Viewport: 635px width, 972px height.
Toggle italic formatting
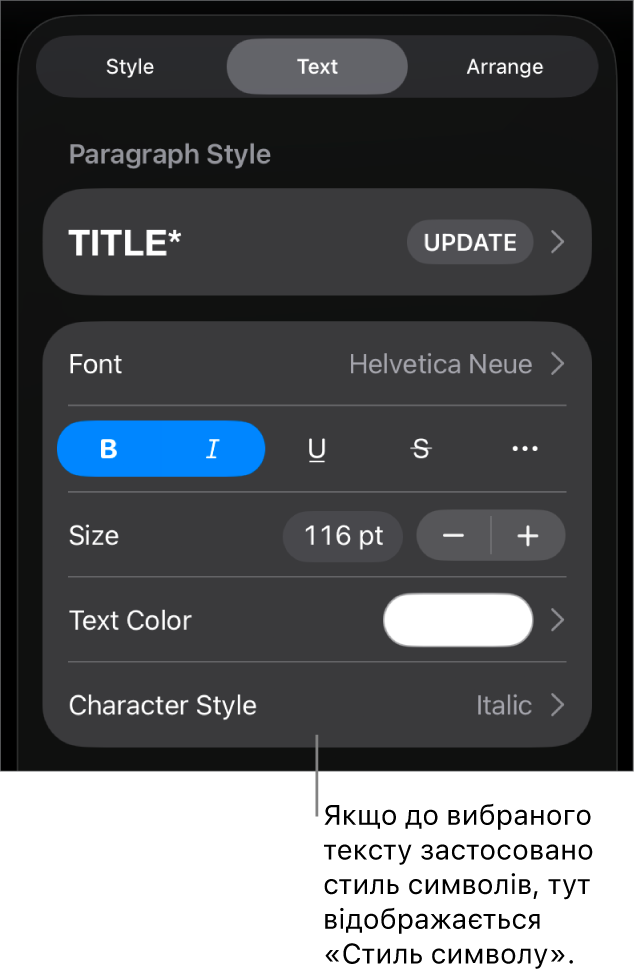[x=212, y=449]
